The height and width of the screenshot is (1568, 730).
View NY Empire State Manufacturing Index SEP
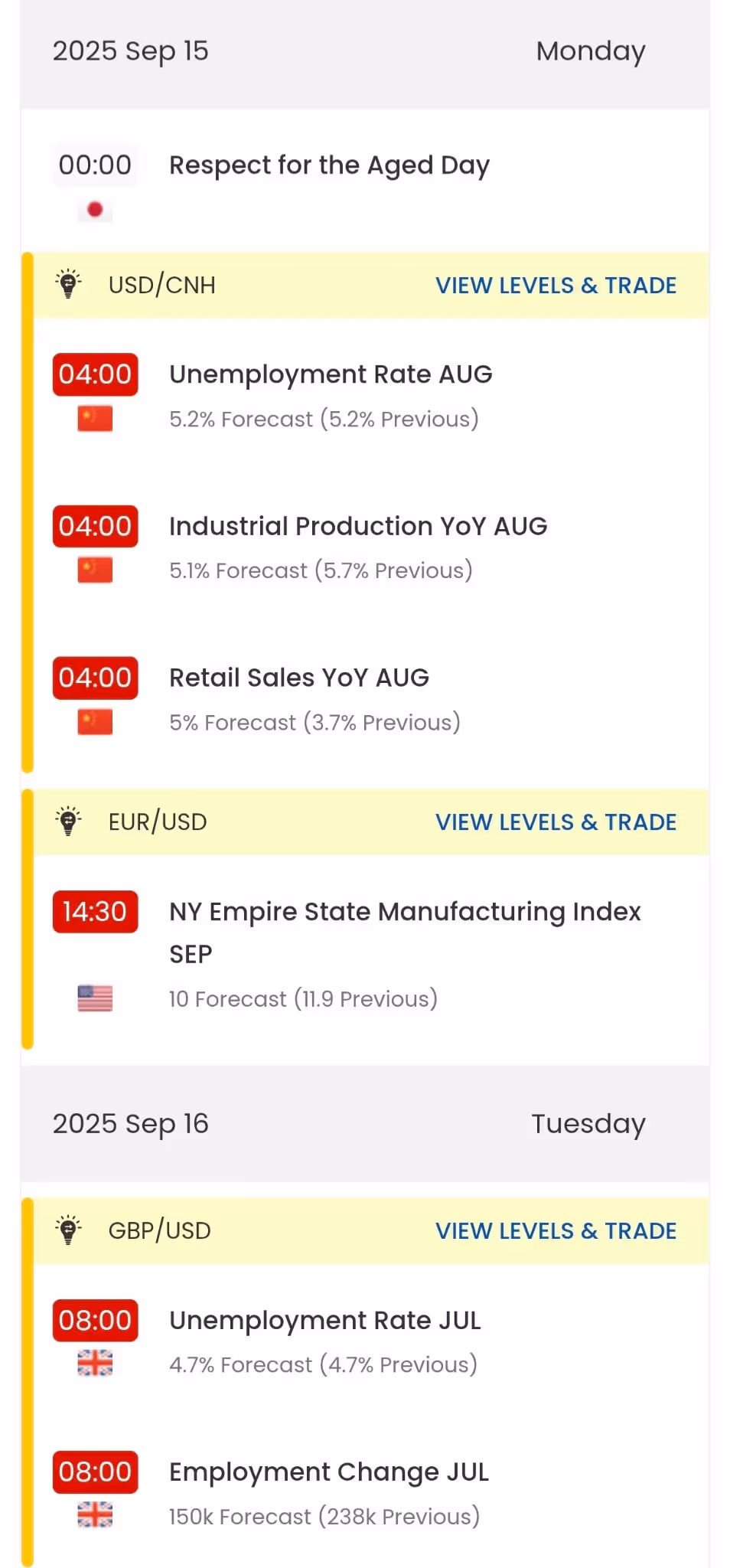(x=405, y=913)
